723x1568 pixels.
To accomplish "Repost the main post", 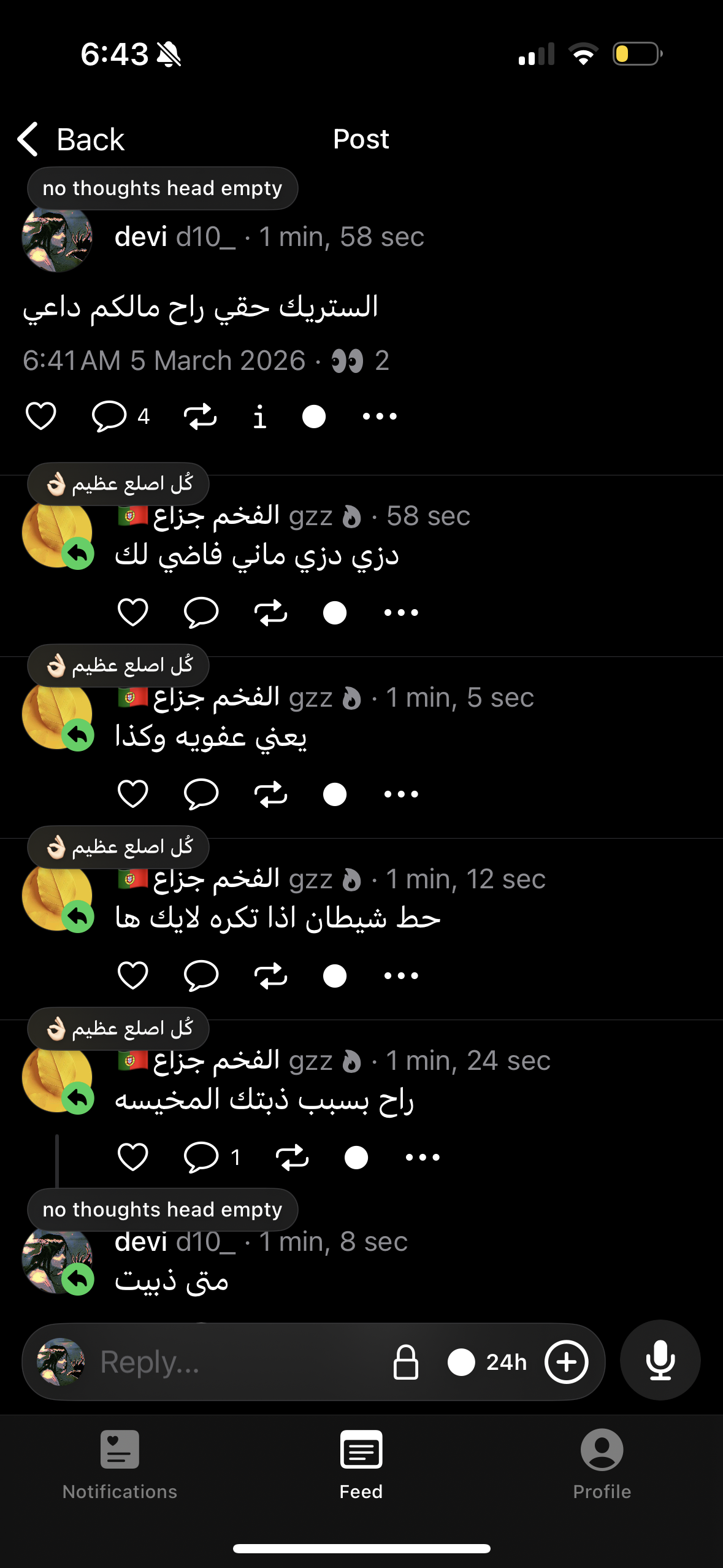I will pos(201,416).
